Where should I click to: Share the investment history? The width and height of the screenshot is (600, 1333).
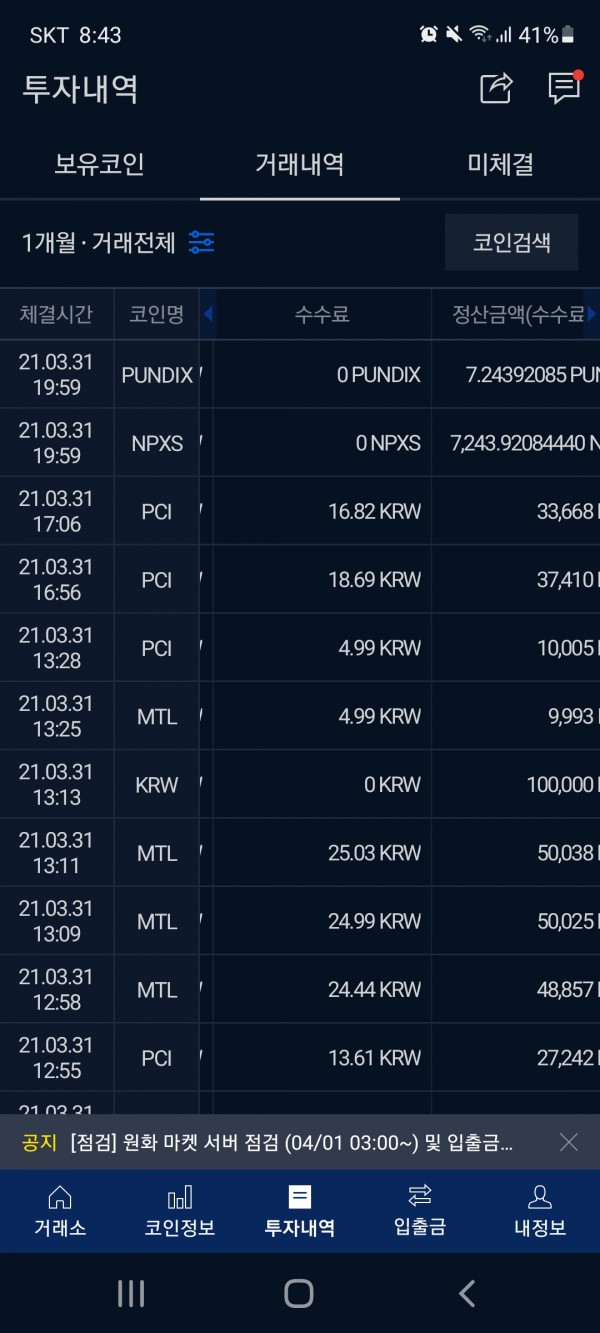(497, 88)
